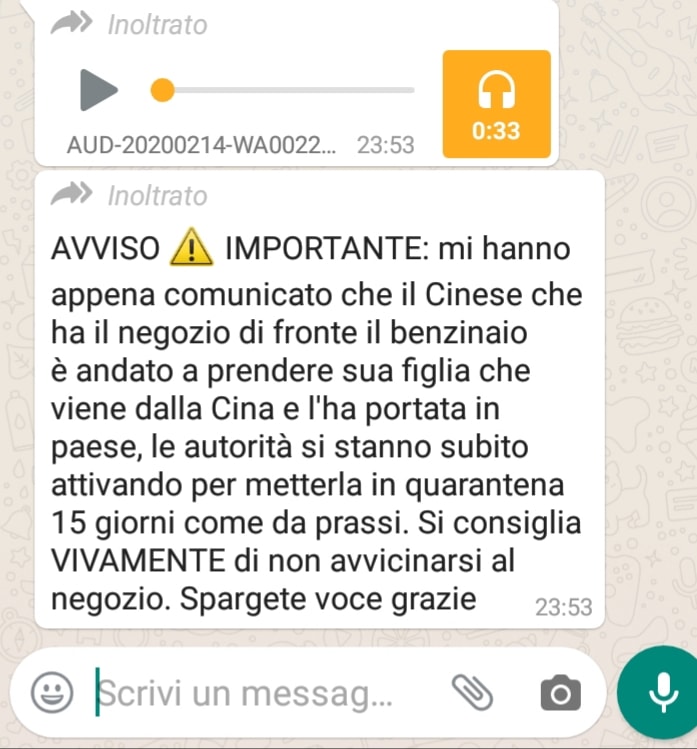Focus the 'Scrivi un messaggio' field
Image resolution: width=697 pixels, height=749 pixels.
tap(250, 691)
